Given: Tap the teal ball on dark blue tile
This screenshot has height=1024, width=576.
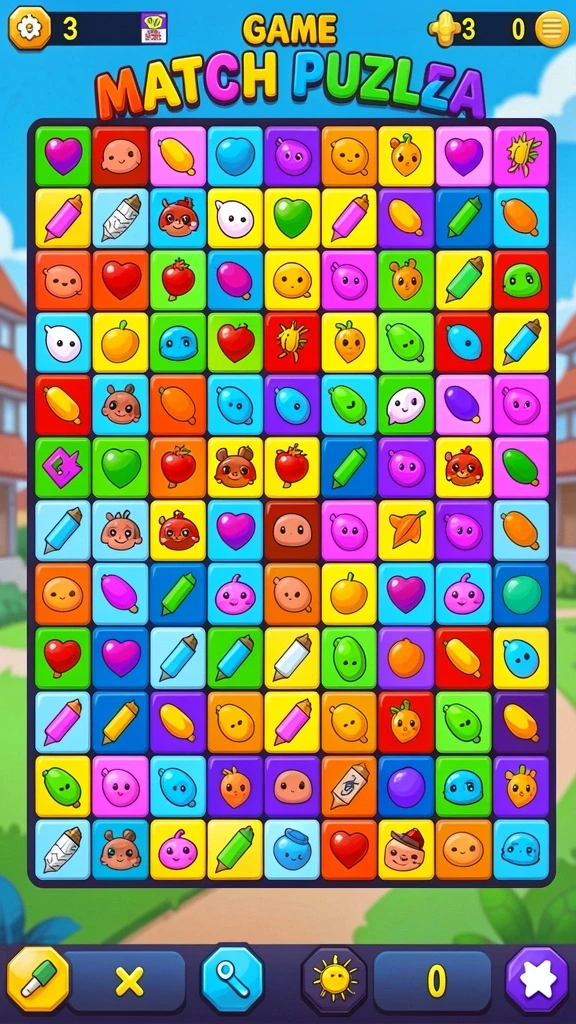Looking at the screenshot, I should point(521,594).
